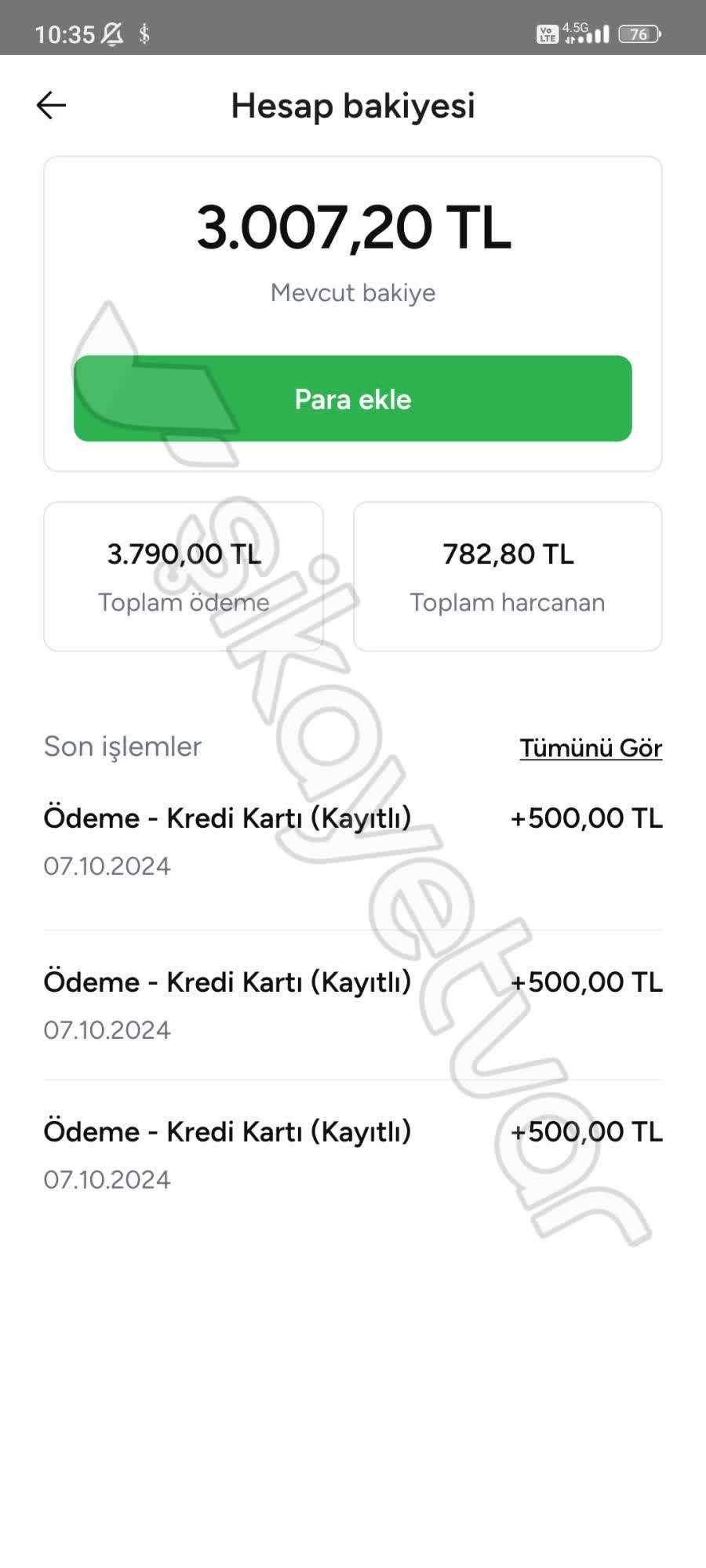Image resolution: width=706 pixels, height=1568 pixels.
Task: Open Tümünü Gör to see all transactions
Action: 591,748
